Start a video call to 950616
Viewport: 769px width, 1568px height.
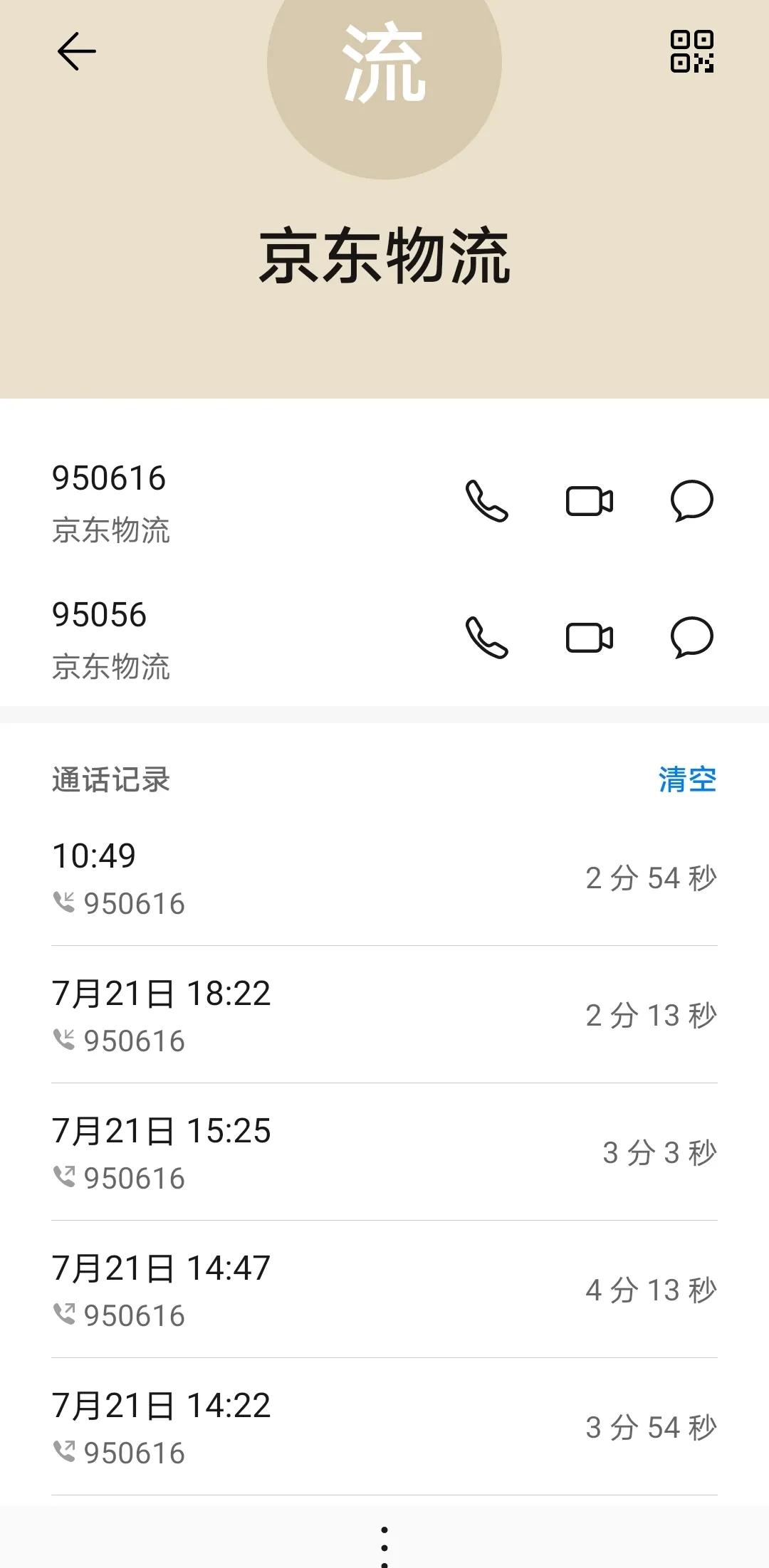coord(590,502)
